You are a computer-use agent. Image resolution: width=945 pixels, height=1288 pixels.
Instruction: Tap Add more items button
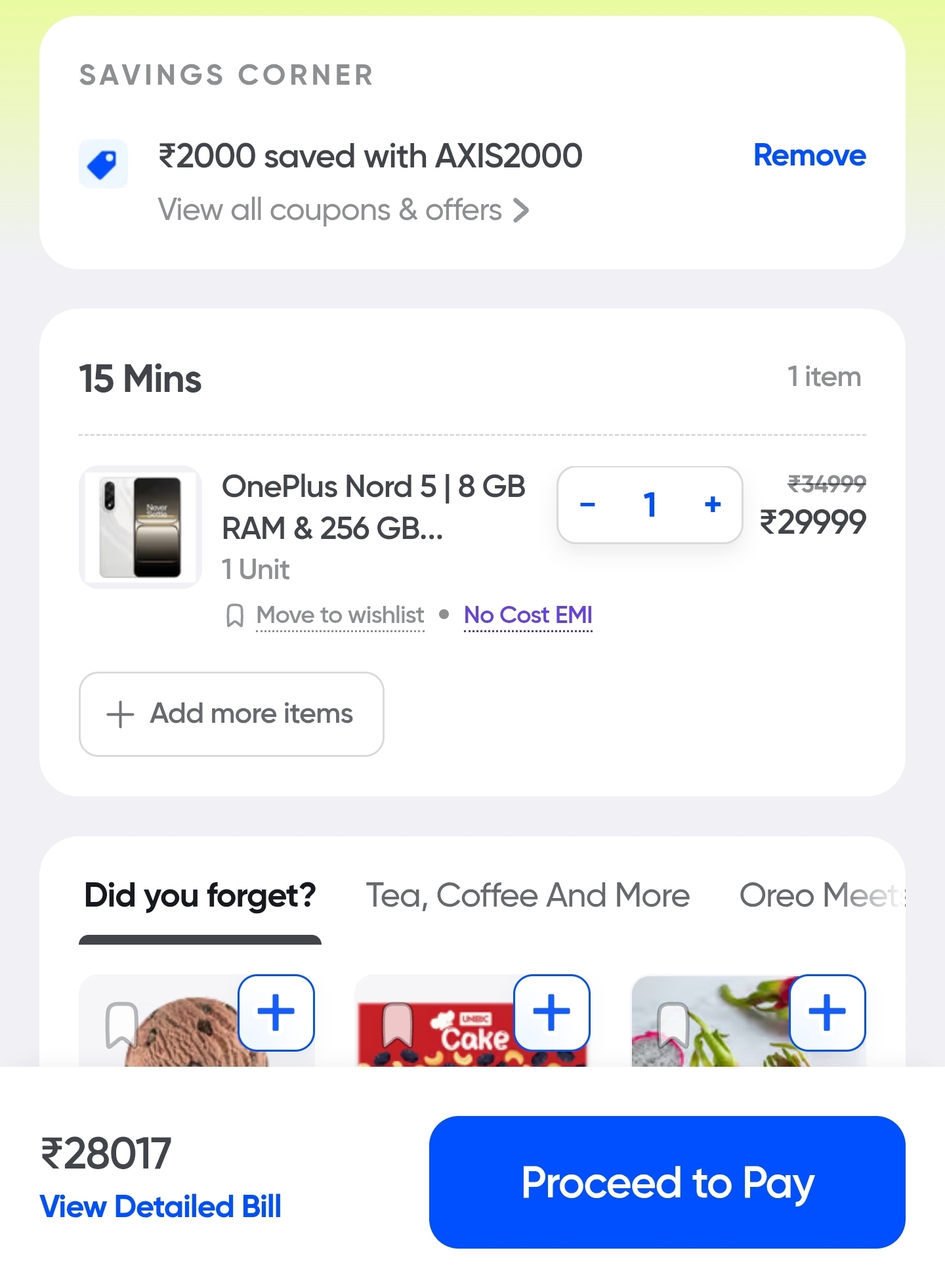(x=231, y=714)
